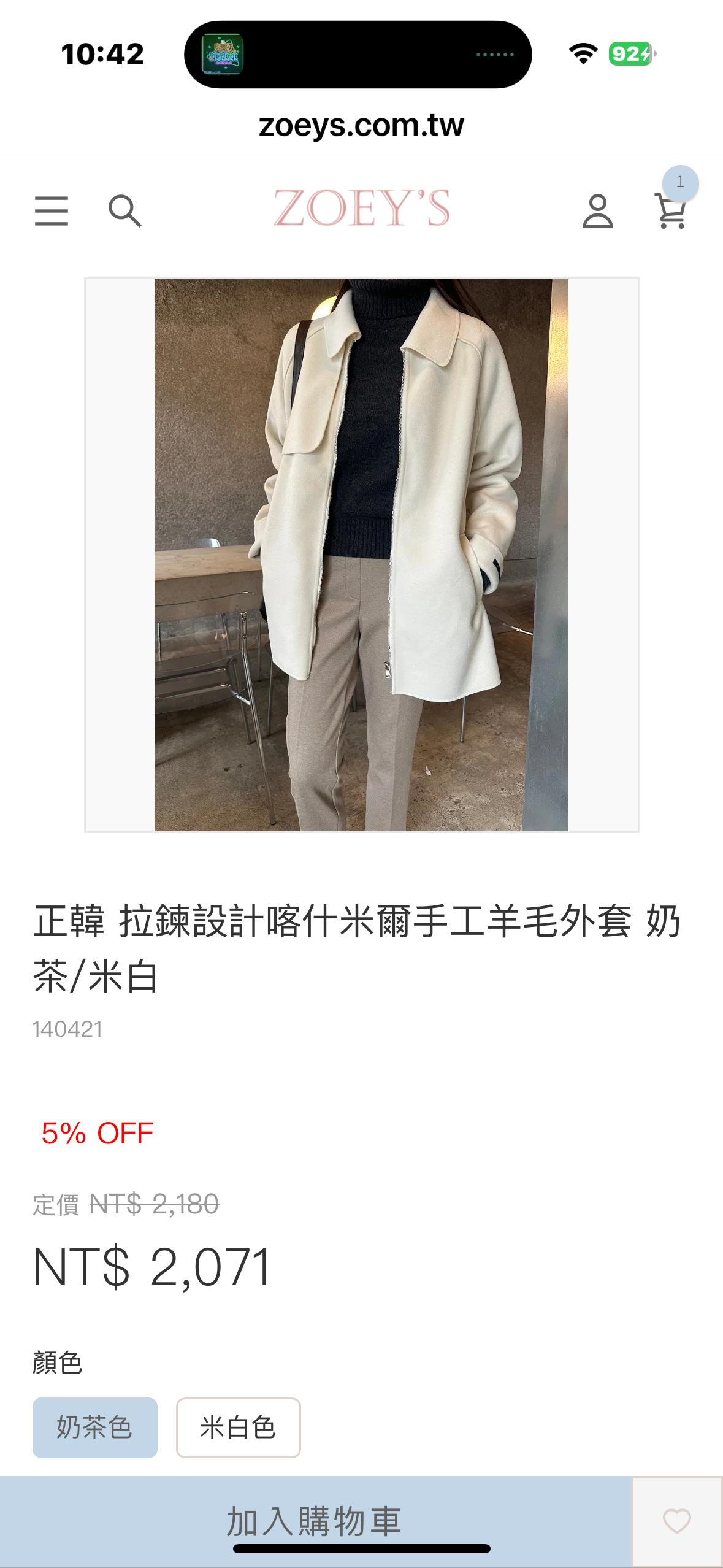
Task: Choose the 米白色 color option
Action: [x=238, y=1428]
